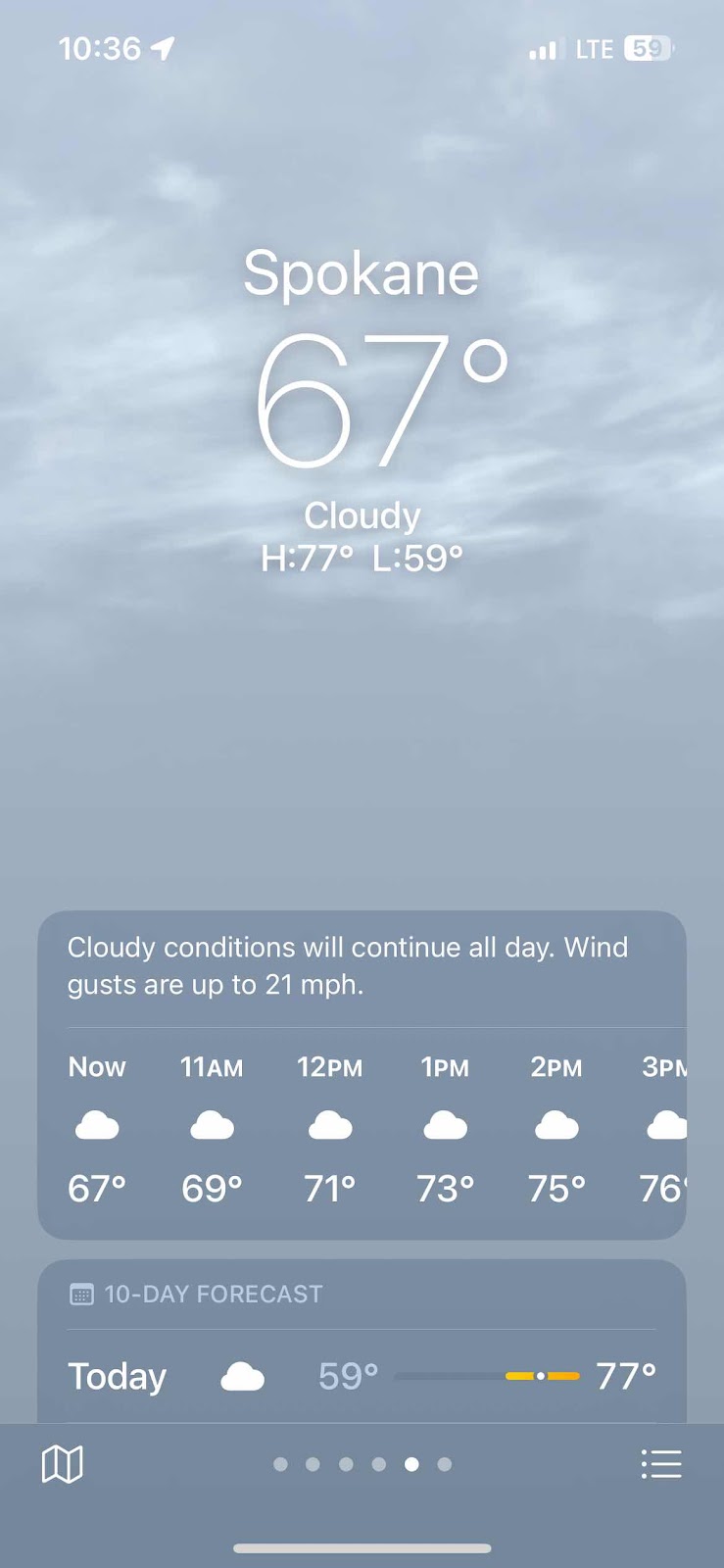Open the saved locations list
Screen dimensions: 724x1568
(661, 1464)
